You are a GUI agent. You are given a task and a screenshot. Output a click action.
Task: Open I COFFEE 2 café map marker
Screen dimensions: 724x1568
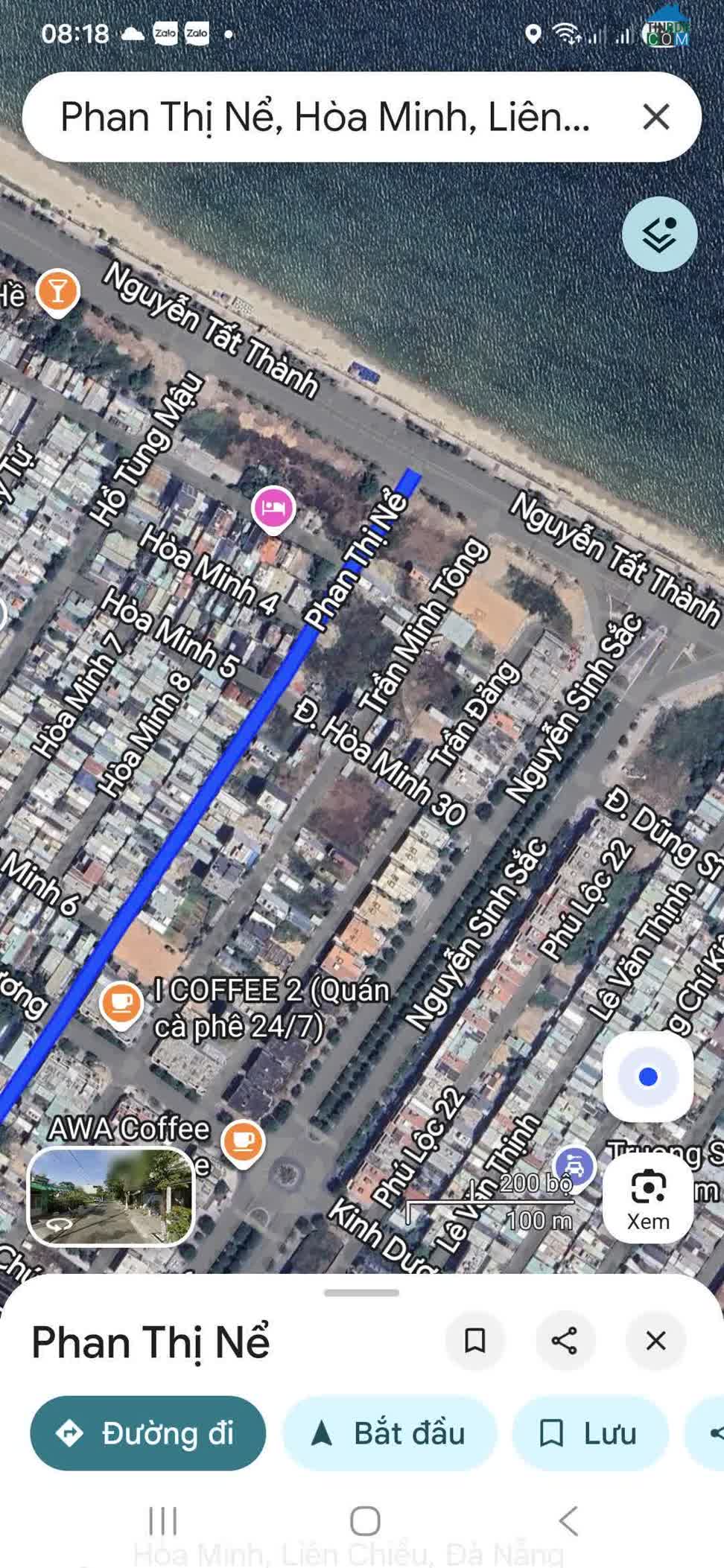pos(121,1003)
